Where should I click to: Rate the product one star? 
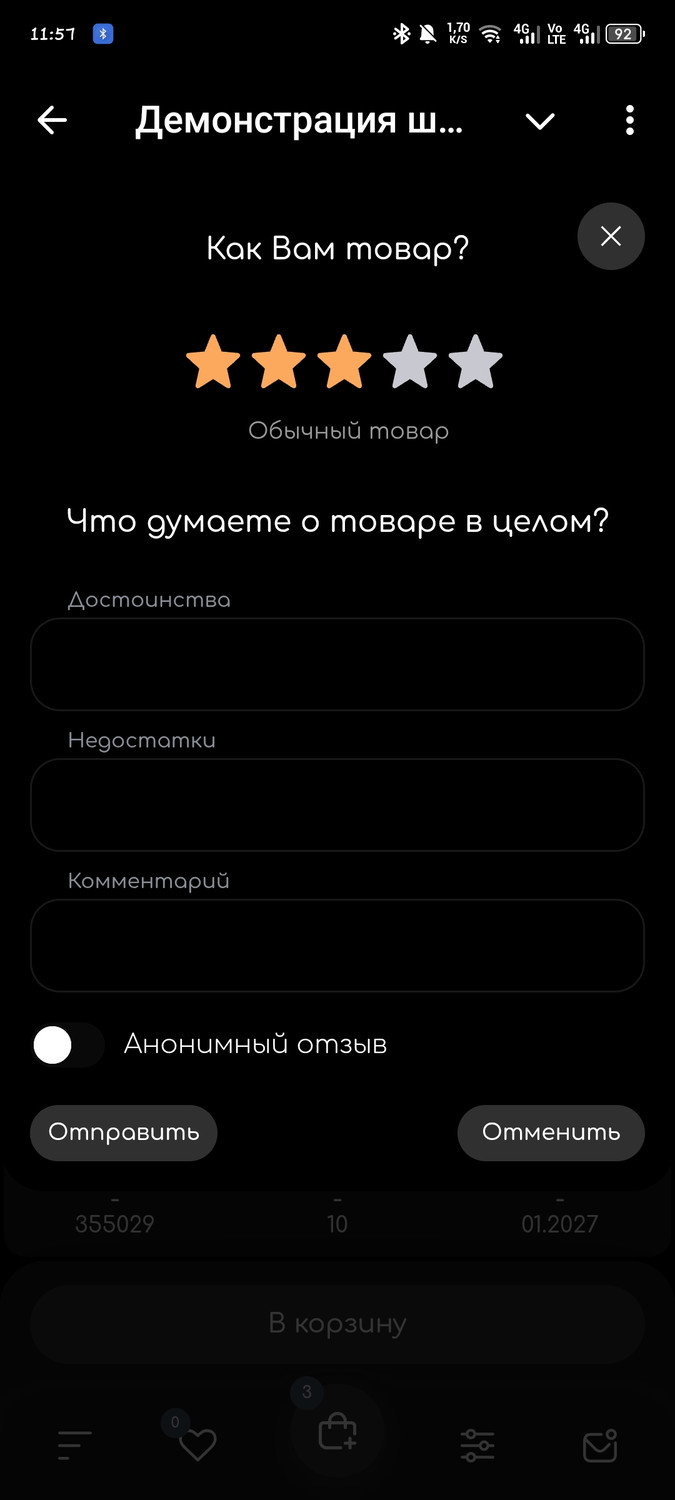click(213, 363)
